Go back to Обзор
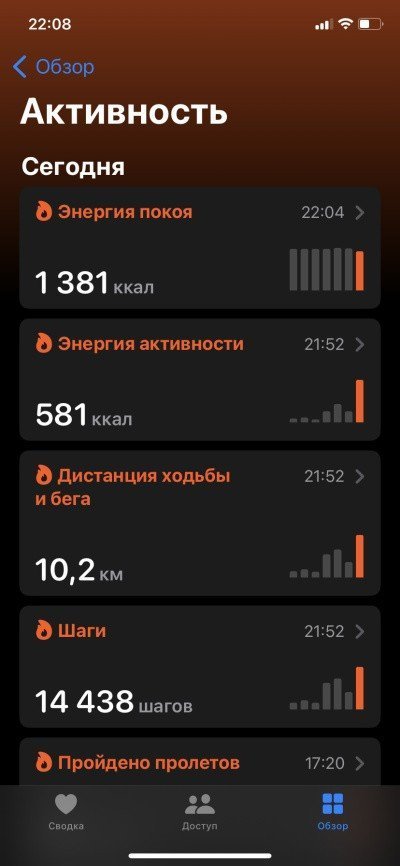This screenshot has height=866, width=400. (x=53, y=67)
